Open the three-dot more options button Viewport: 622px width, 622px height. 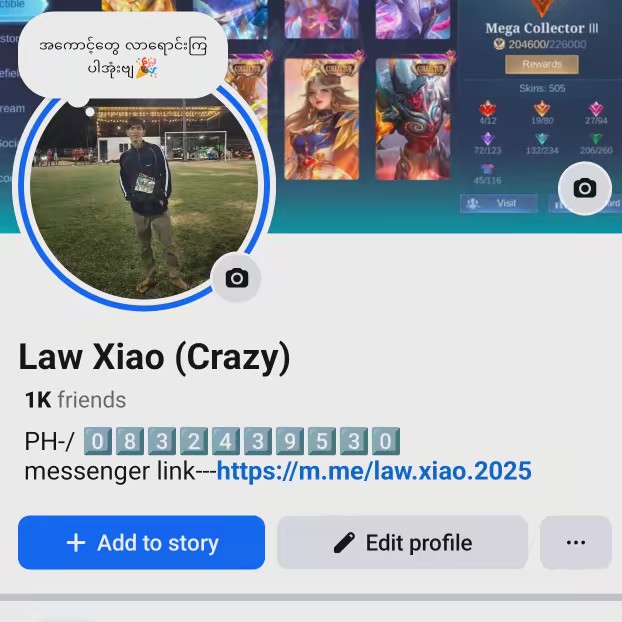click(x=575, y=543)
